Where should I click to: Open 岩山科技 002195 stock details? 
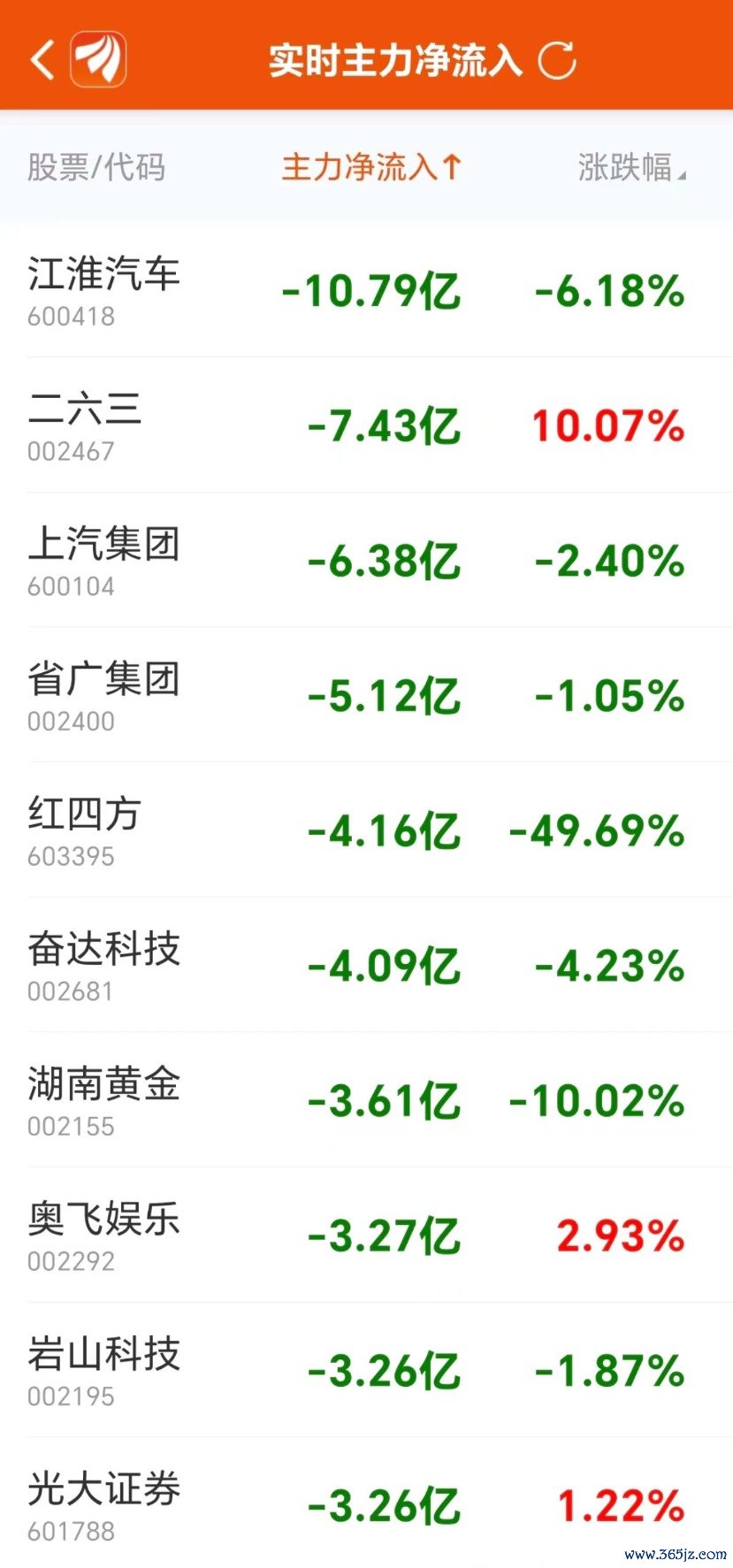point(366,1370)
